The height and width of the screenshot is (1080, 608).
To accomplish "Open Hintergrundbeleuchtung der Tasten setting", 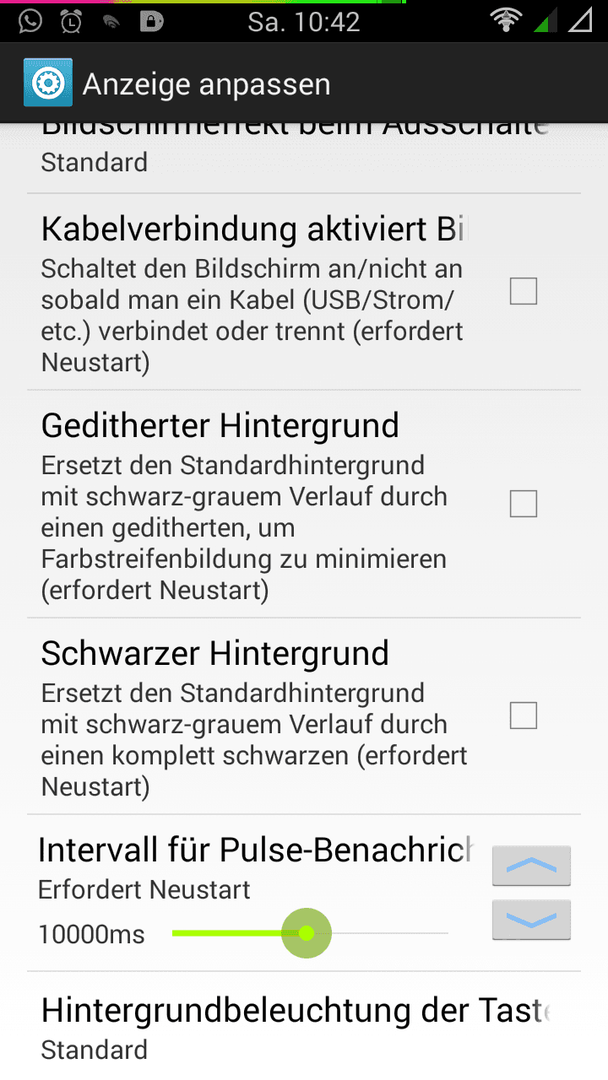I will (x=304, y=1026).
